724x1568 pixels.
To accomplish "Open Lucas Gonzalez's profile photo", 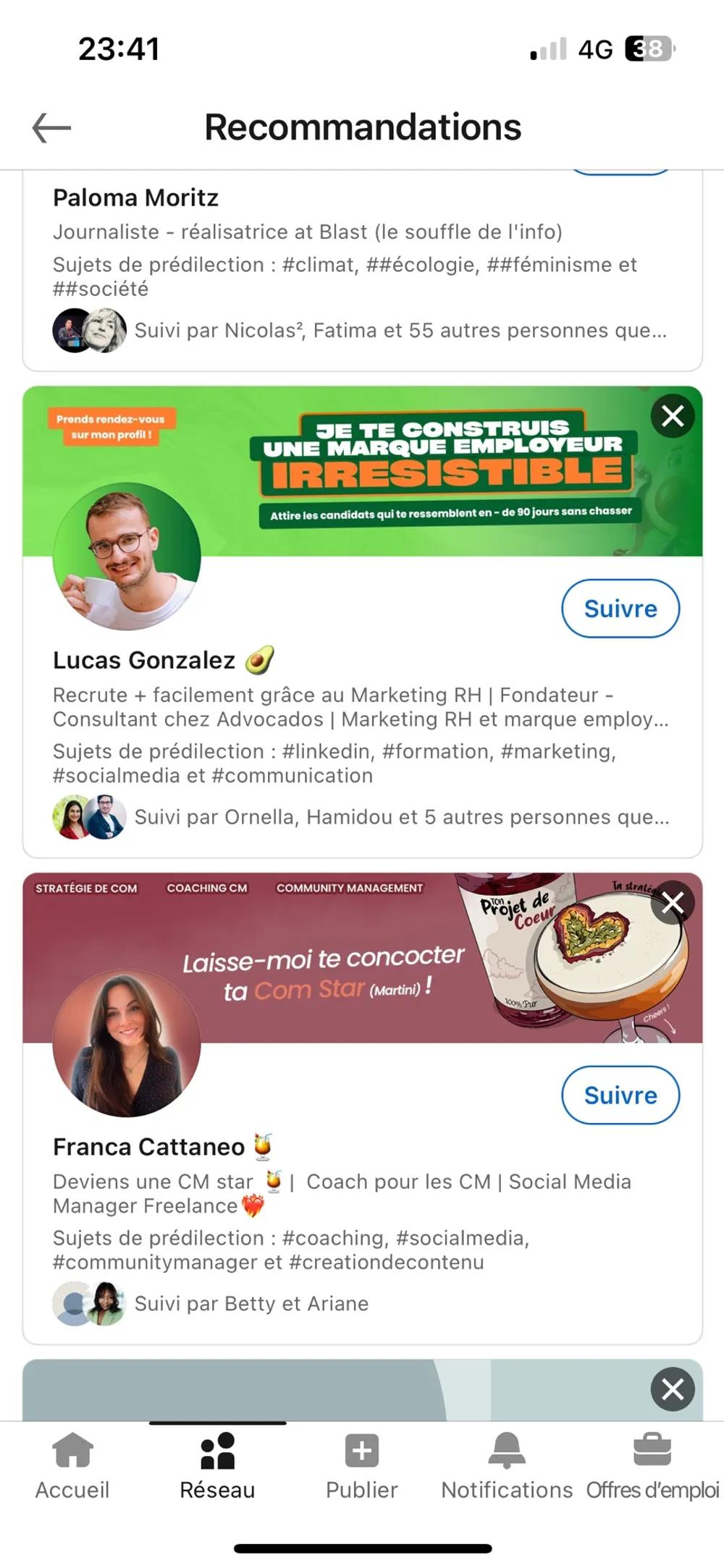I will pos(127,556).
